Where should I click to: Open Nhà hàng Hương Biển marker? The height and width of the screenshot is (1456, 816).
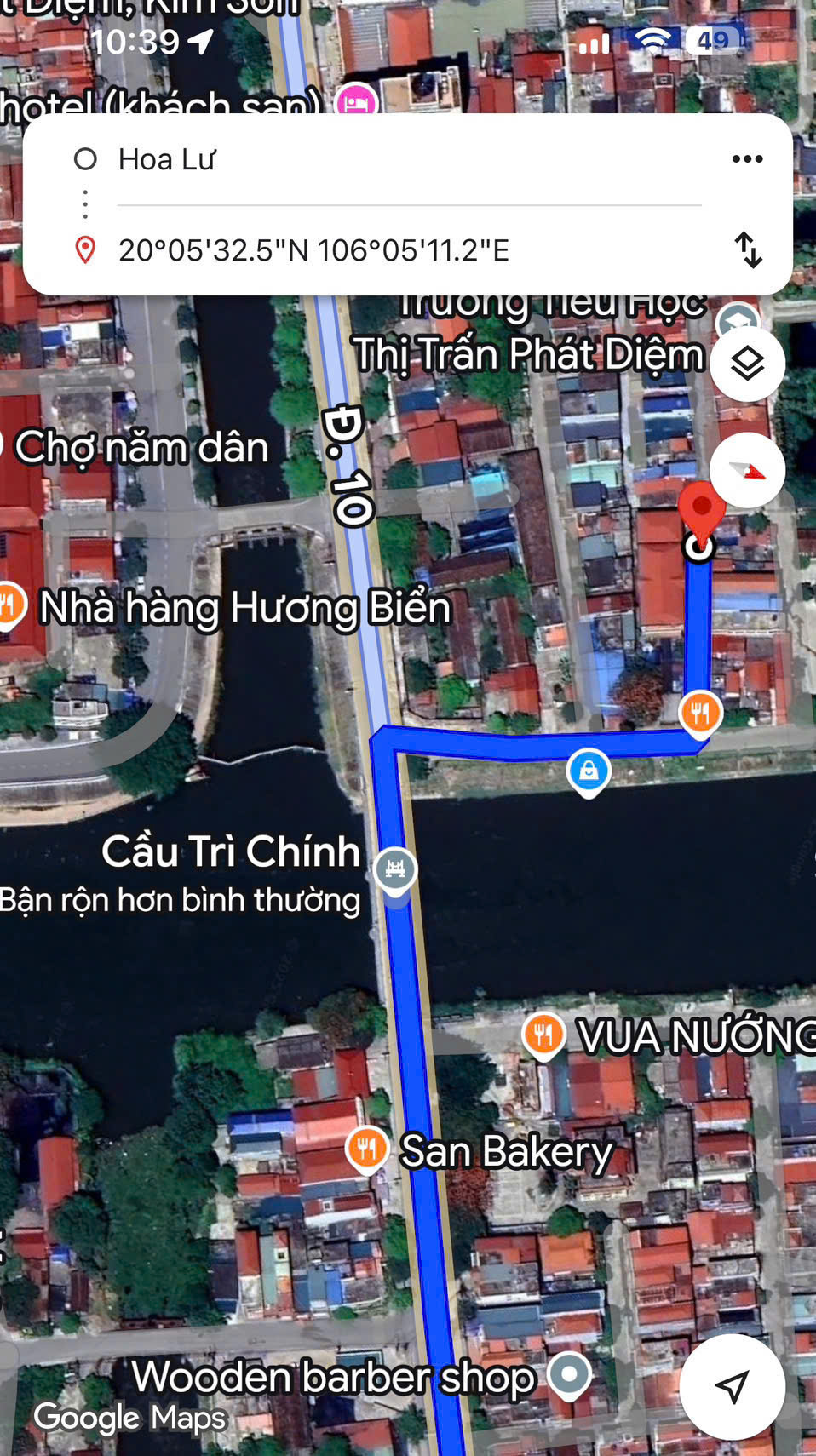(9, 606)
